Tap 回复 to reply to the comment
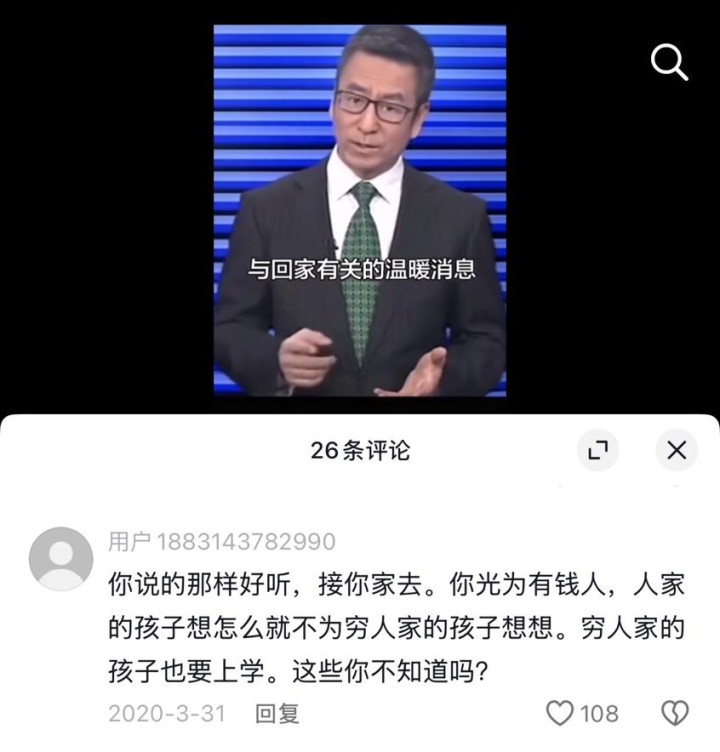Screen dimensions: 720x752 point(277,713)
